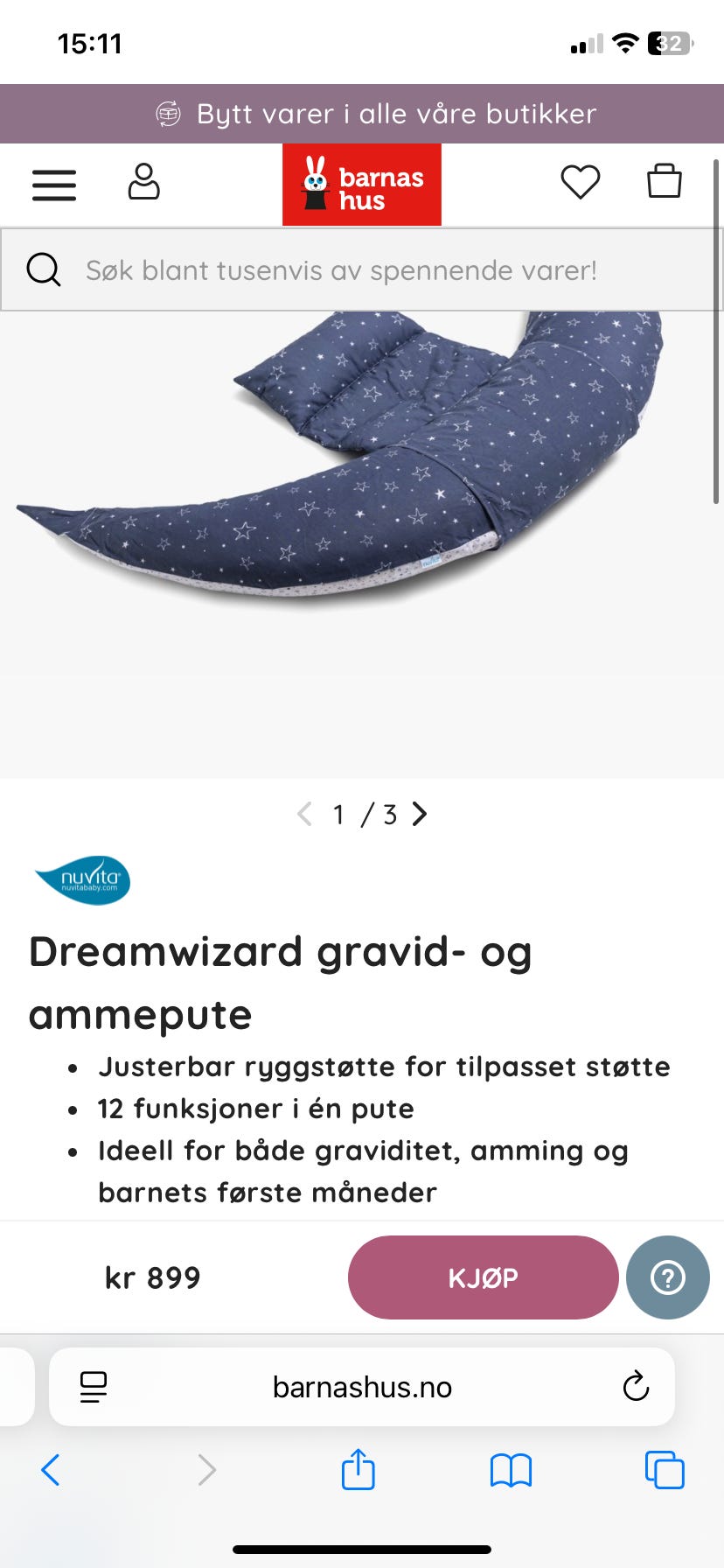Image resolution: width=724 pixels, height=1568 pixels.
Task: Share this page
Action: coord(359,1469)
